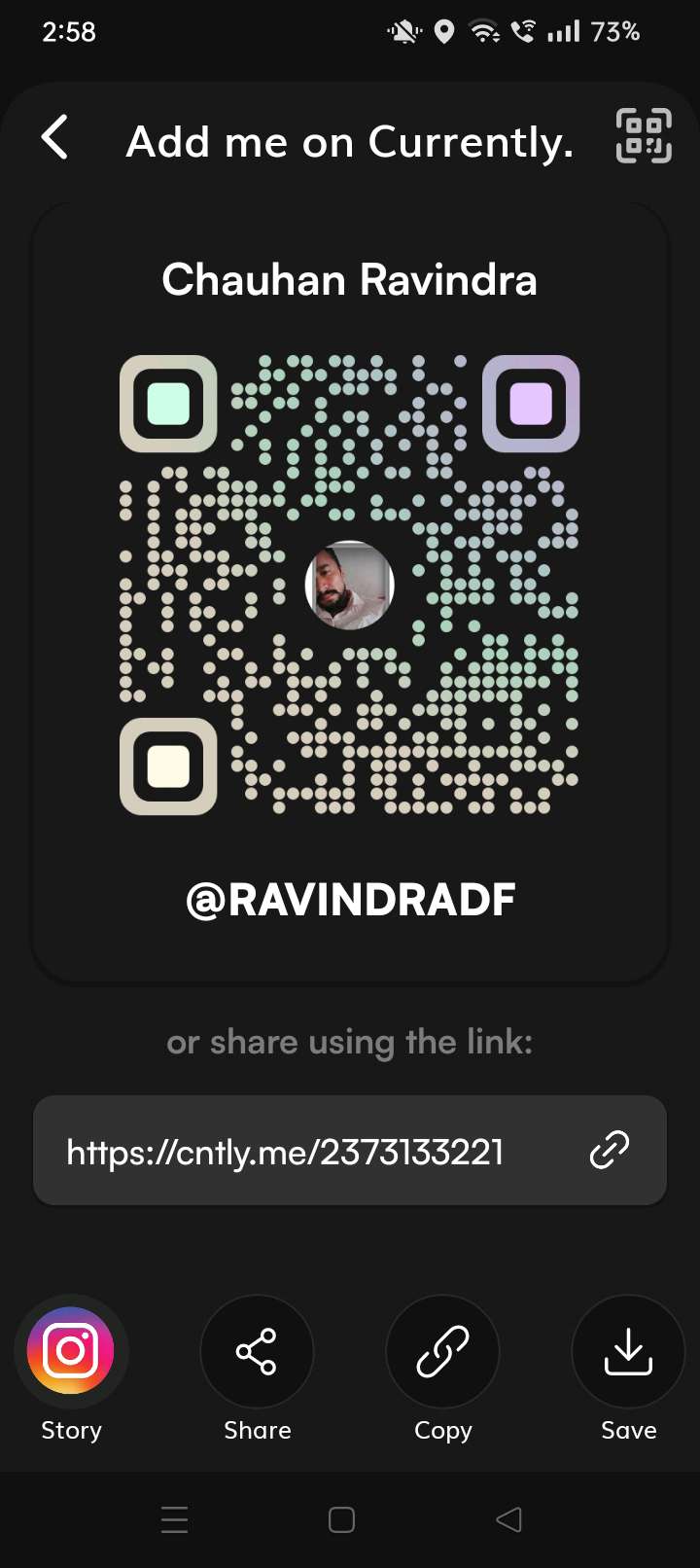Tap the Copy button
The height and width of the screenshot is (1568, 700).
tap(442, 1351)
